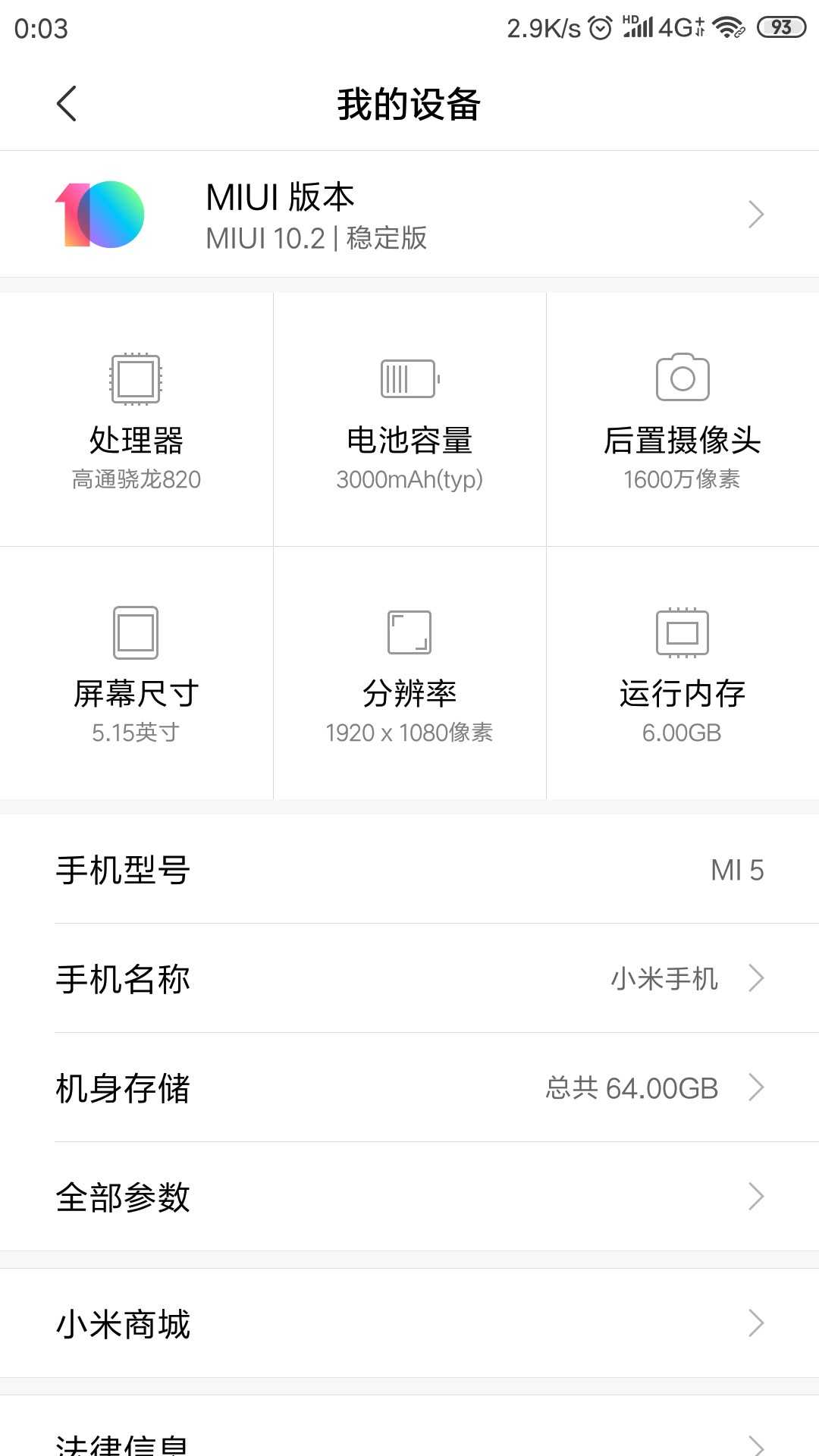This screenshot has width=819, height=1456.
Task: Open the 小米商城 row
Action: (x=409, y=1323)
